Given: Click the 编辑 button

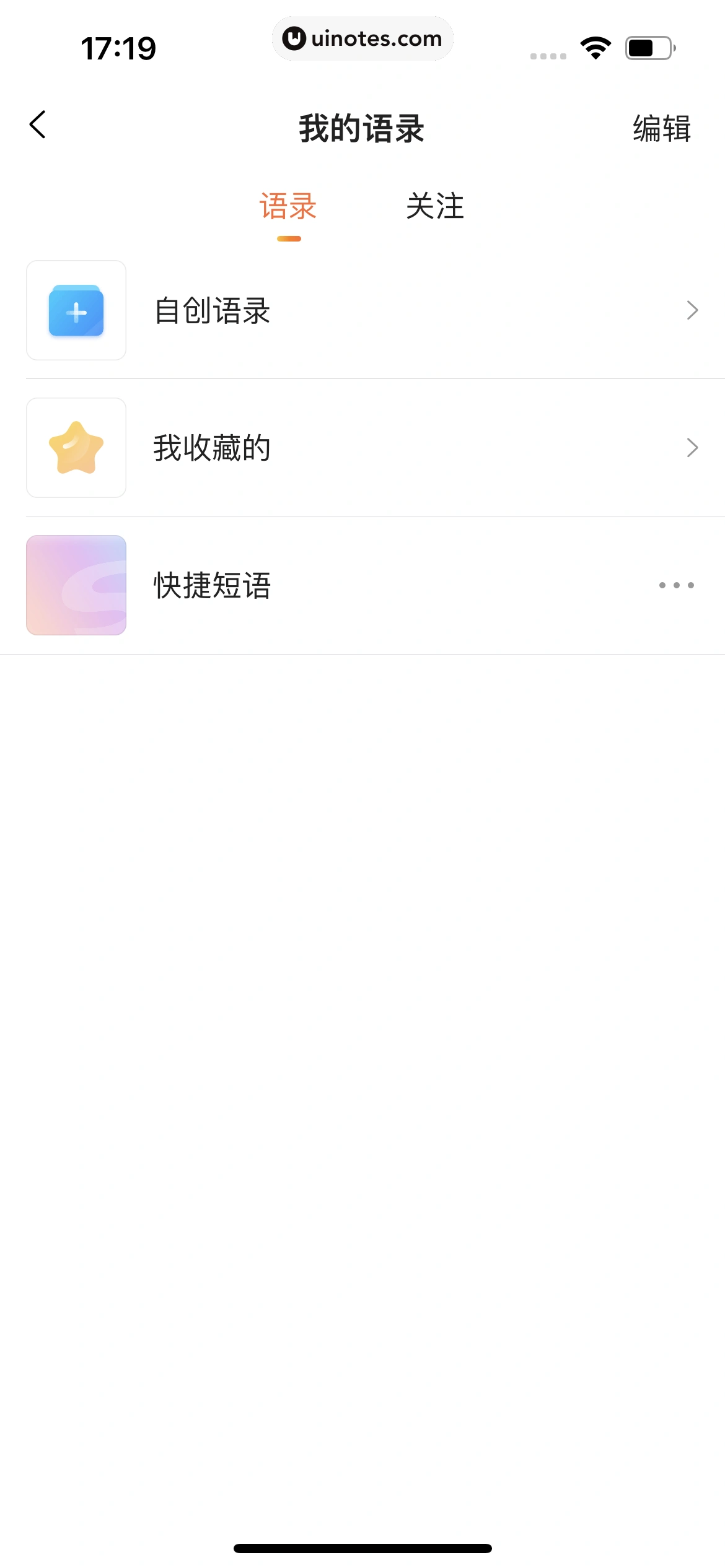Looking at the screenshot, I should [661, 128].
